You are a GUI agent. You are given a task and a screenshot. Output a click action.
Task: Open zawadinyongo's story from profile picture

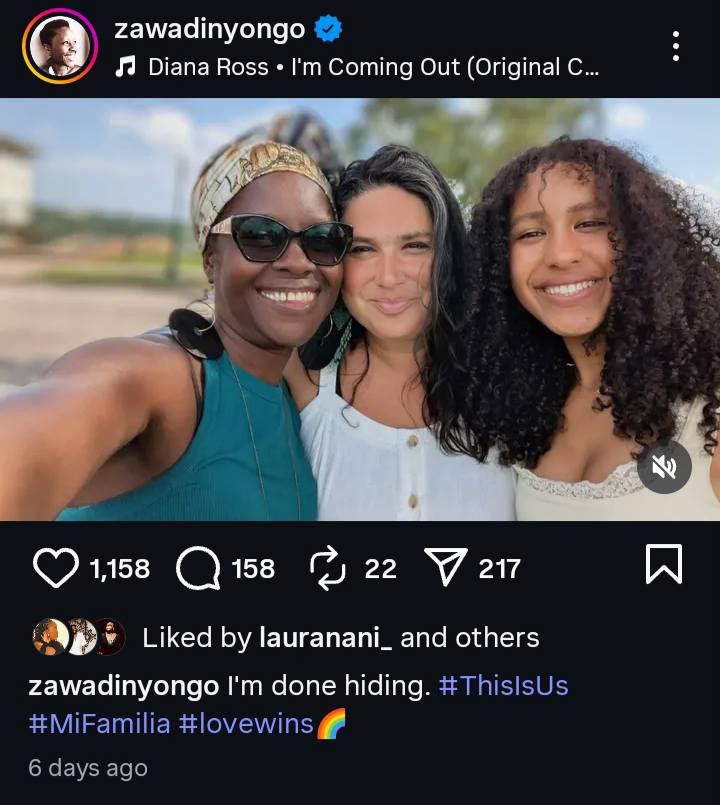[60, 46]
